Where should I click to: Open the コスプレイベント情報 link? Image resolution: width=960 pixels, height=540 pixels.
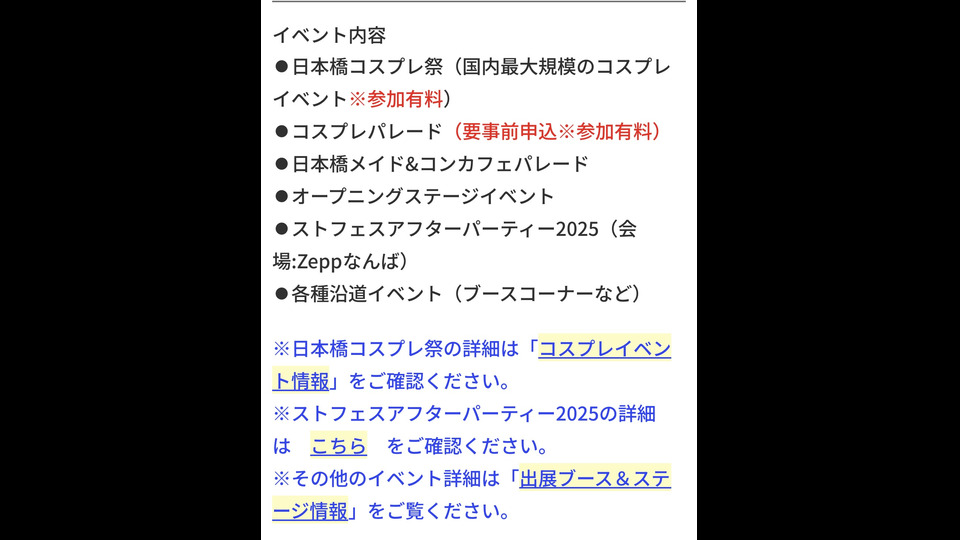click(x=604, y=349)
